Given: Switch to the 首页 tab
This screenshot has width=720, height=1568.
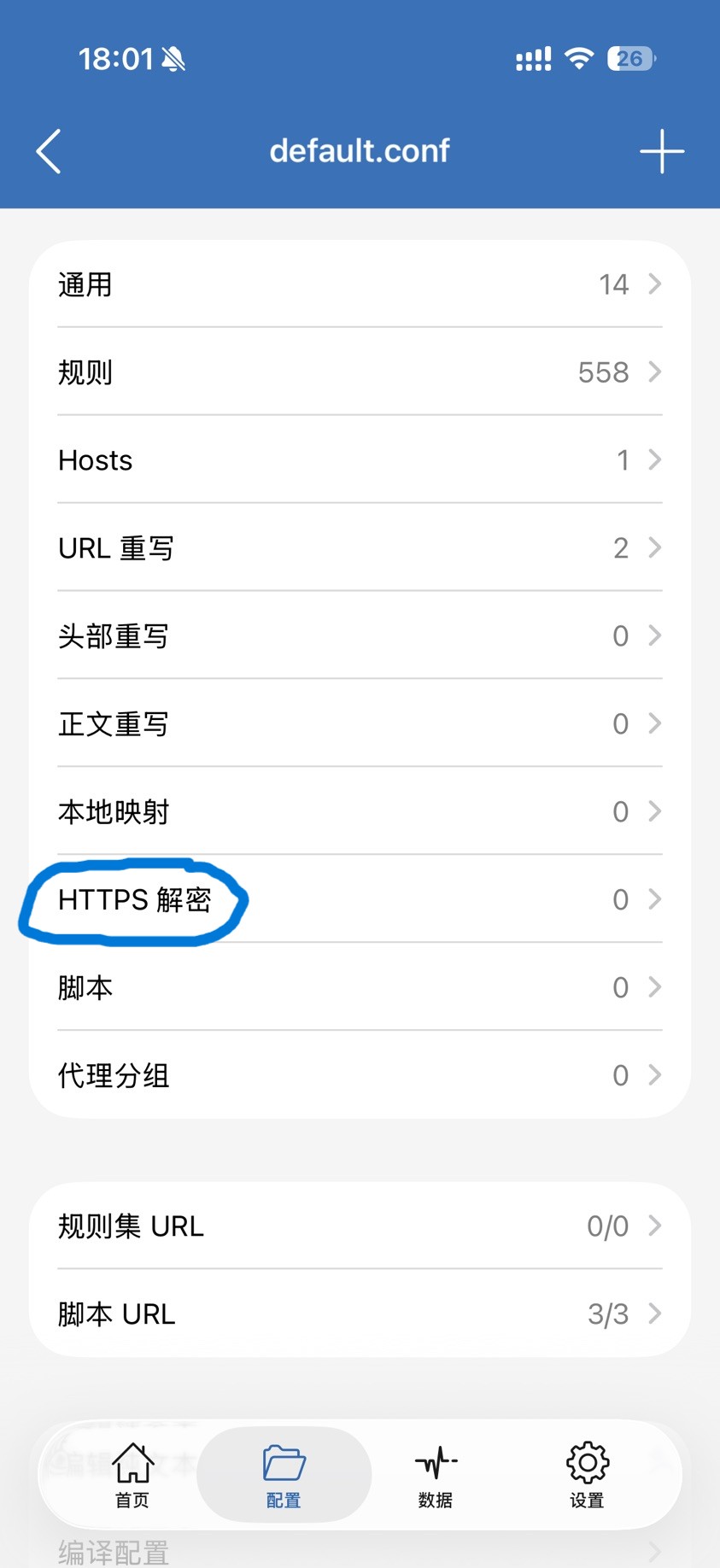Looking at the screenshot, I should (132, 1474).
